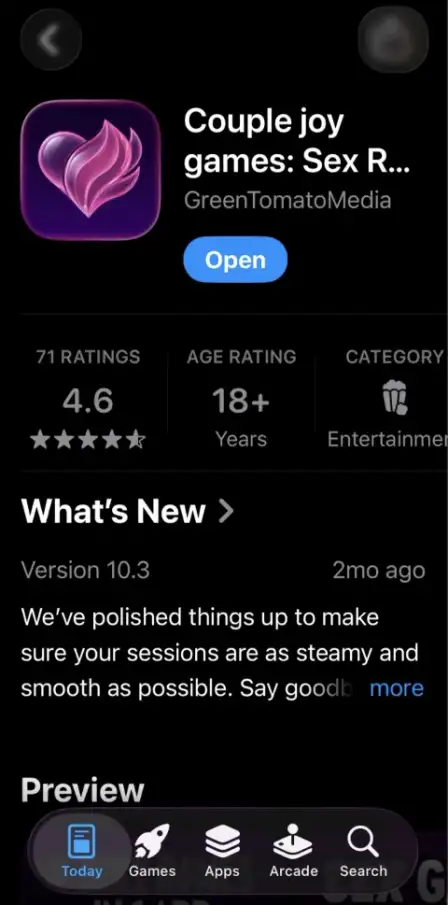Tap the Open button for the app
Image resolution: width=448 pixels, height=905 pixels.
pos(235,260)
